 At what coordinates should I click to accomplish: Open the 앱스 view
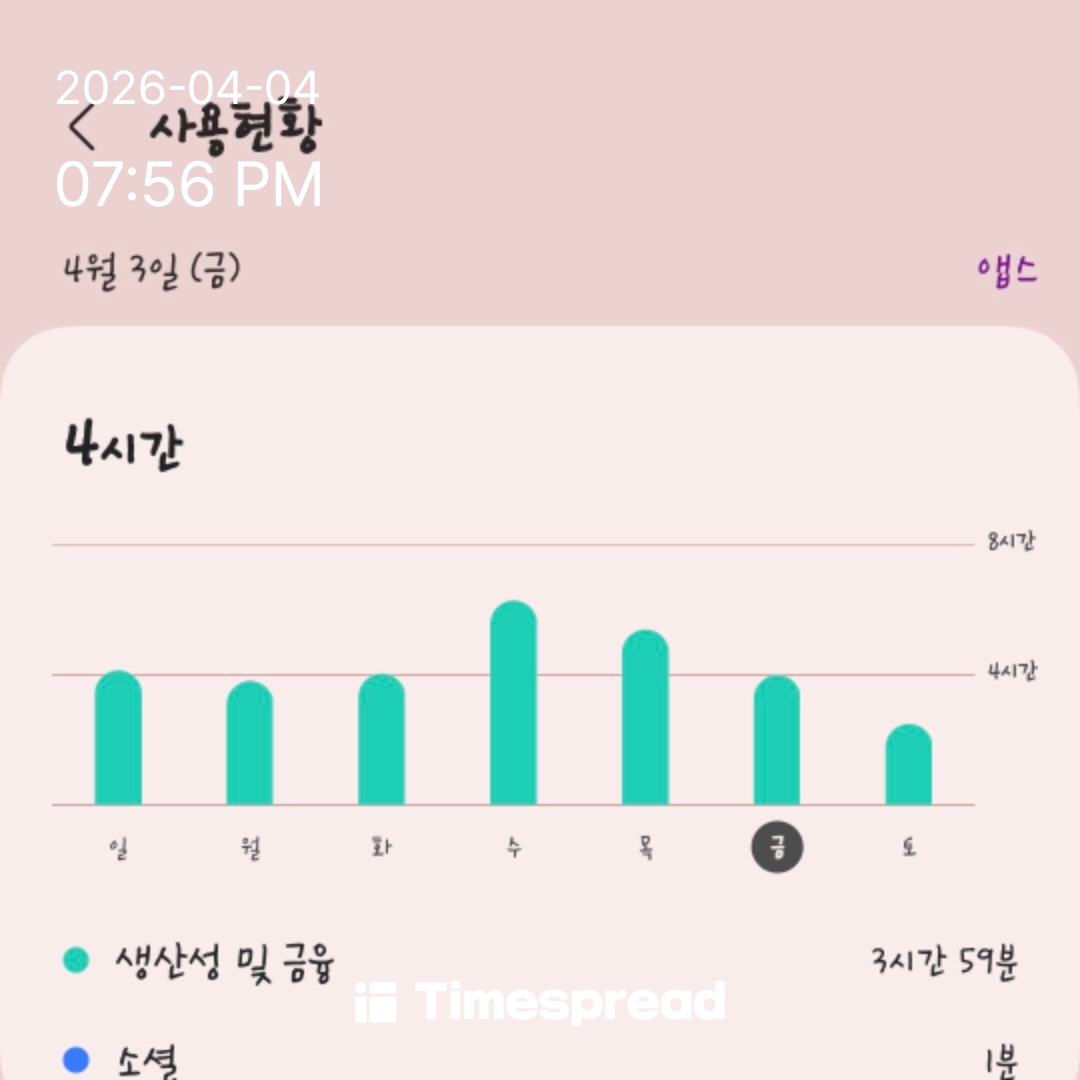pos(1006,270)
